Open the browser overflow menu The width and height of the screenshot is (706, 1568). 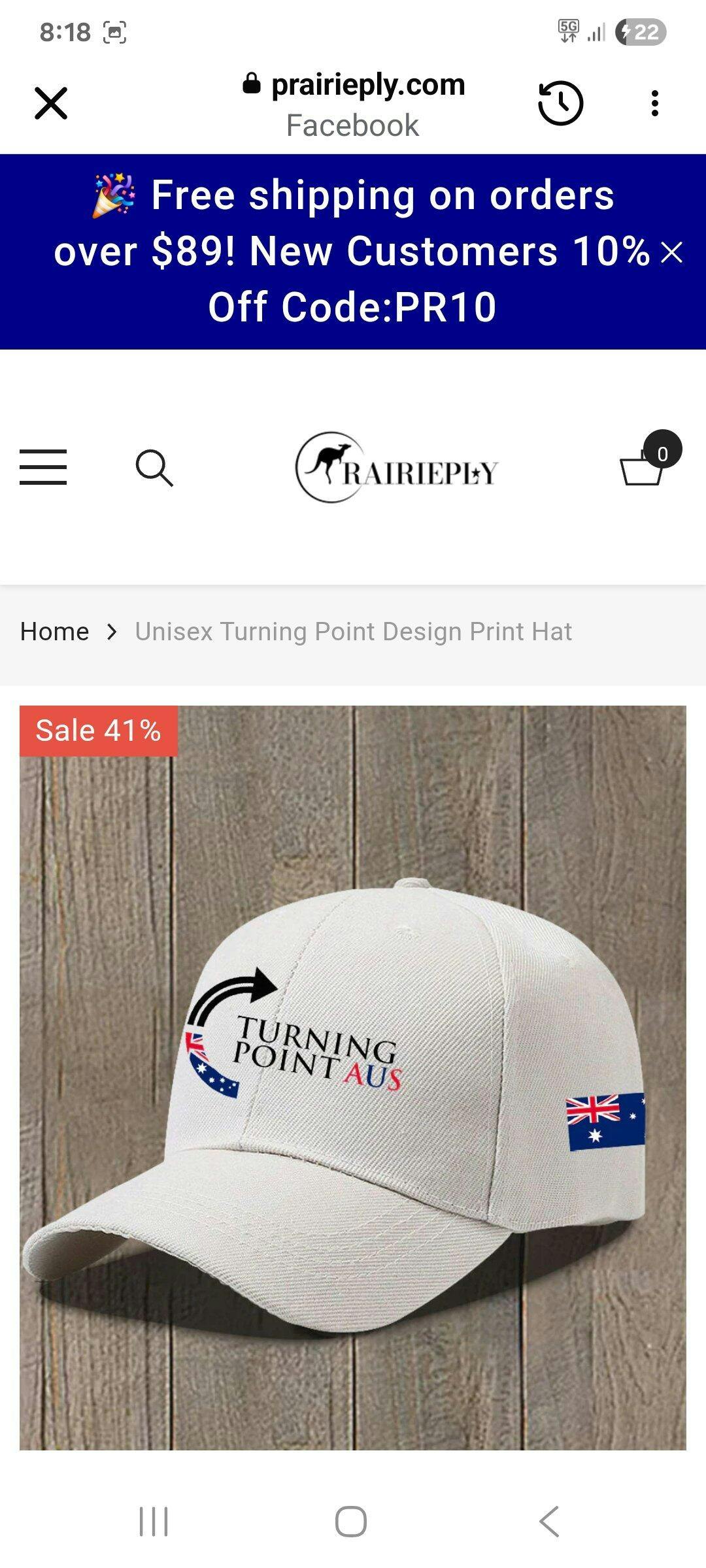tap(654, 103)
